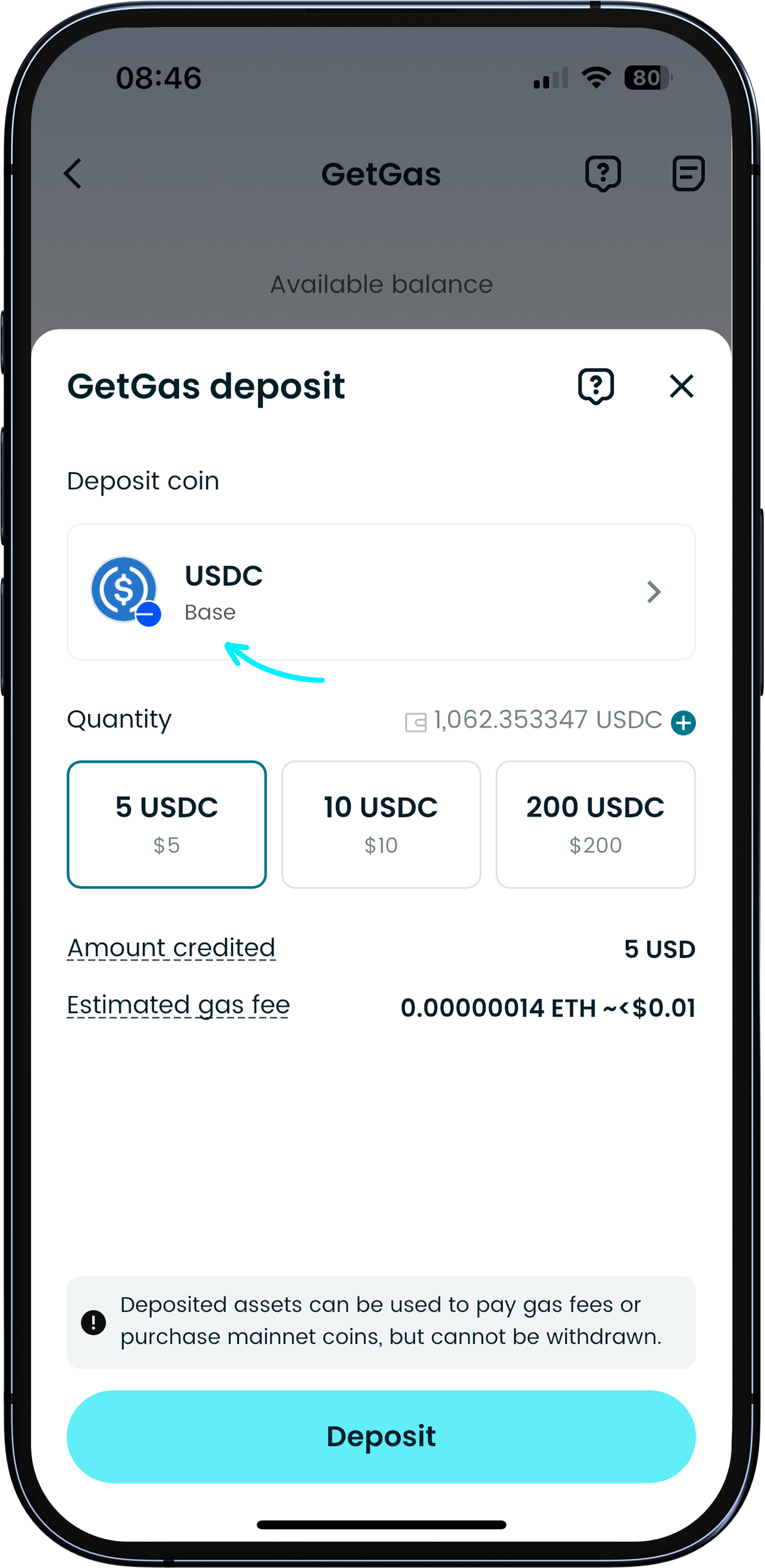Open the transaction history list icon

click(x=688, y=174)
